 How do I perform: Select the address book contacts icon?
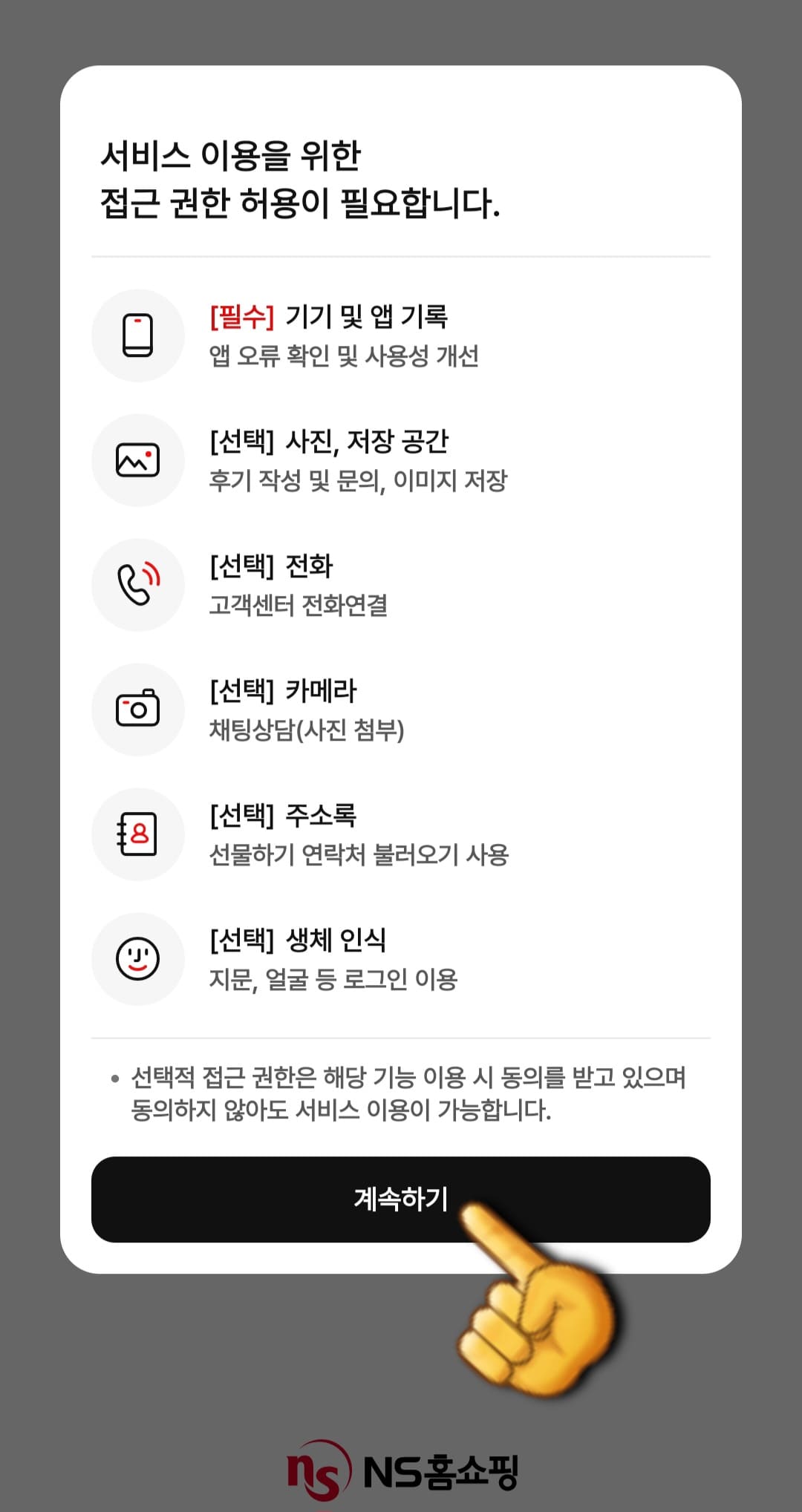tap(138, 834)
